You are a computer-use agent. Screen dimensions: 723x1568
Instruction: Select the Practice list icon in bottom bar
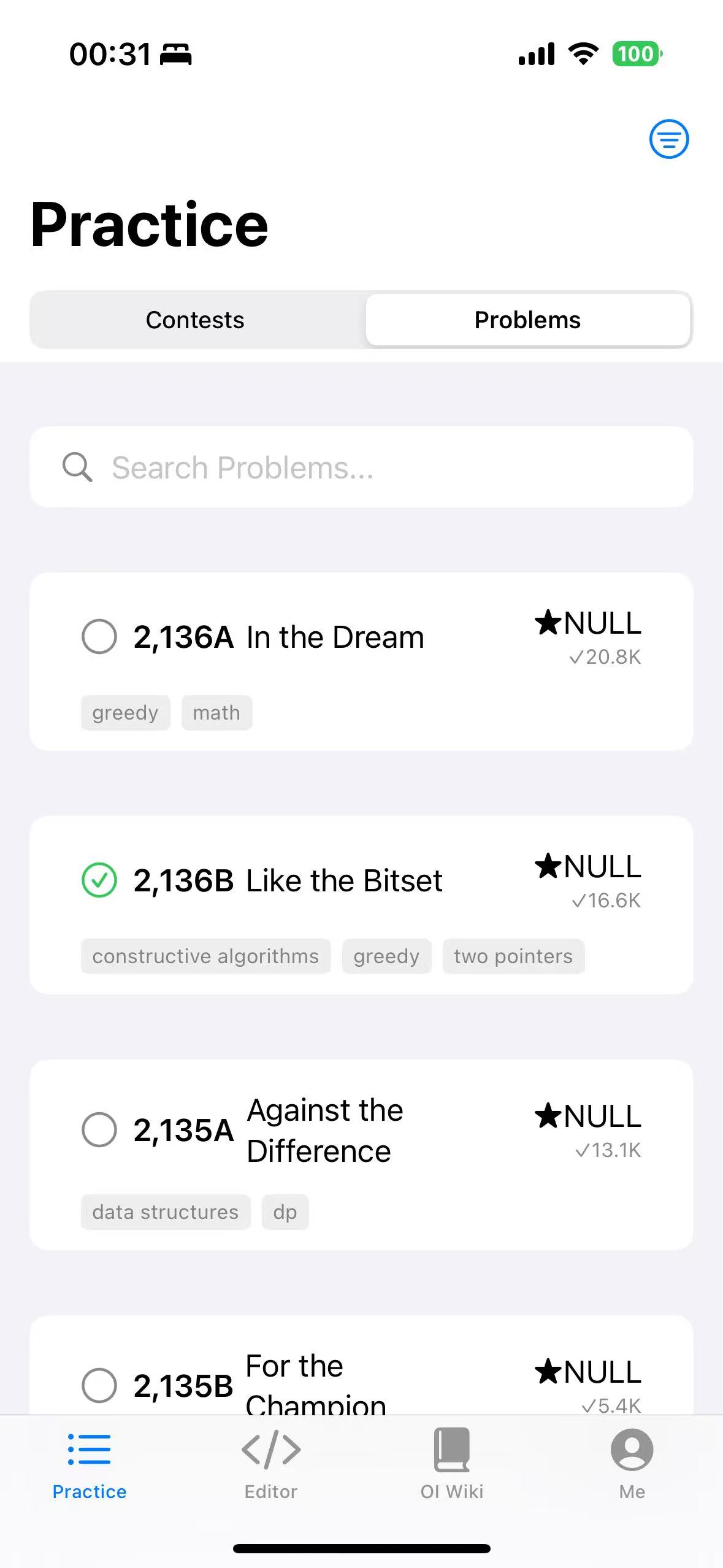[88, 1451]
